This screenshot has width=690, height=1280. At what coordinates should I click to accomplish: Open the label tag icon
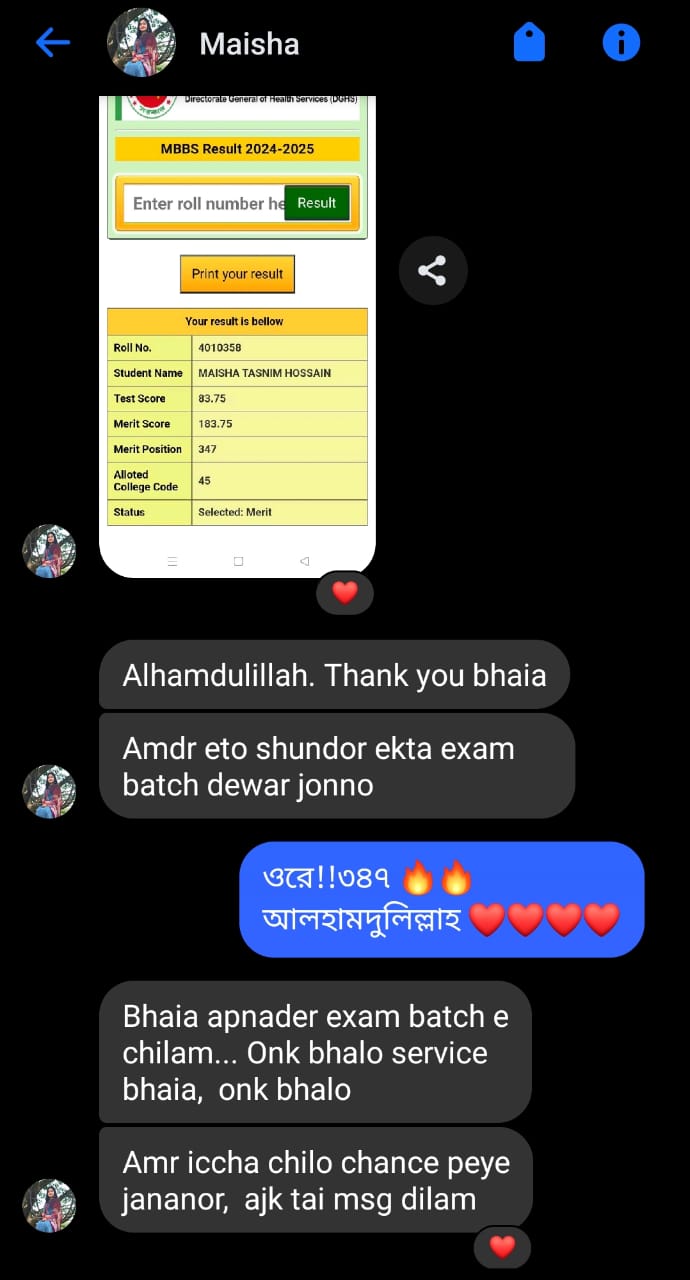529,43
